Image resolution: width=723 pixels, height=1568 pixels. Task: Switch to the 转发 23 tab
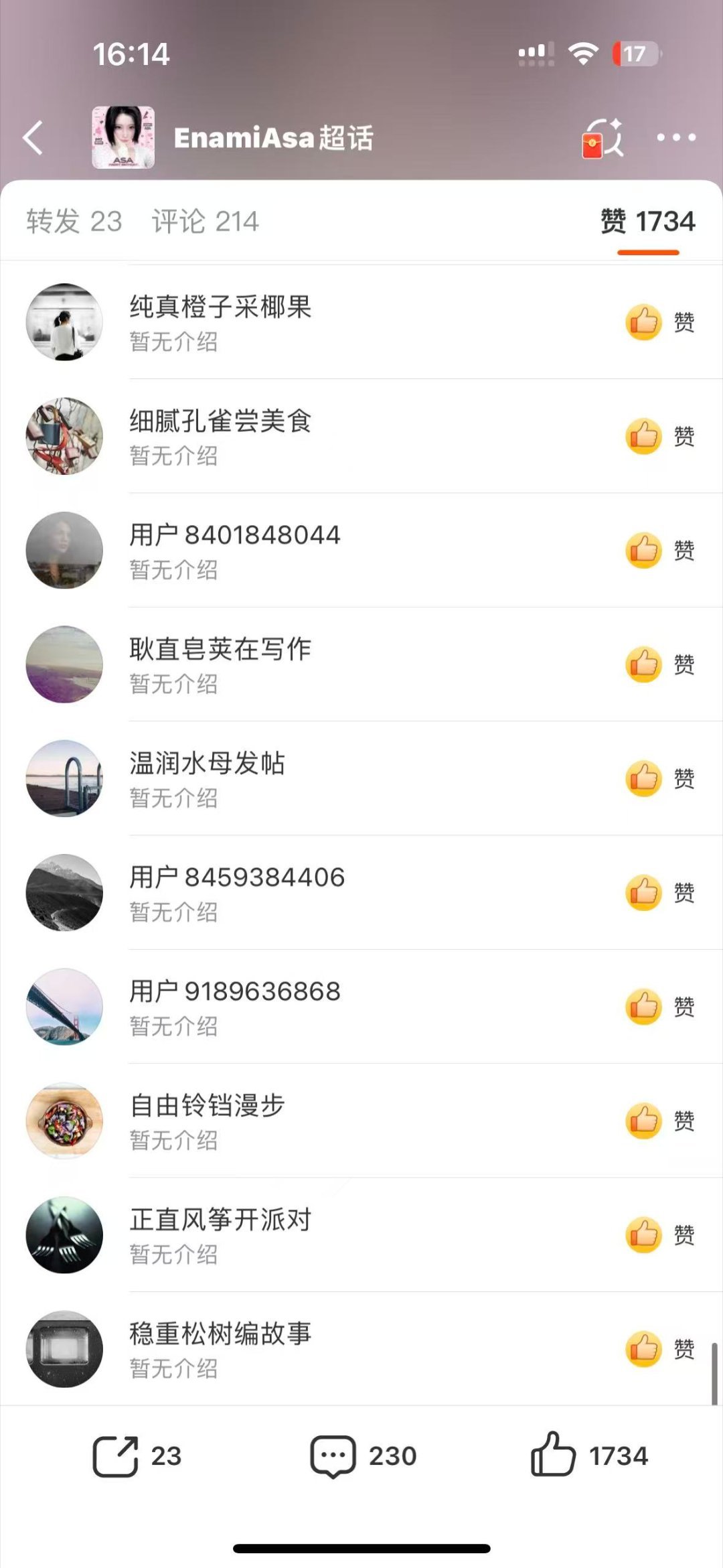pyautogui.click(x=74, y=221)
